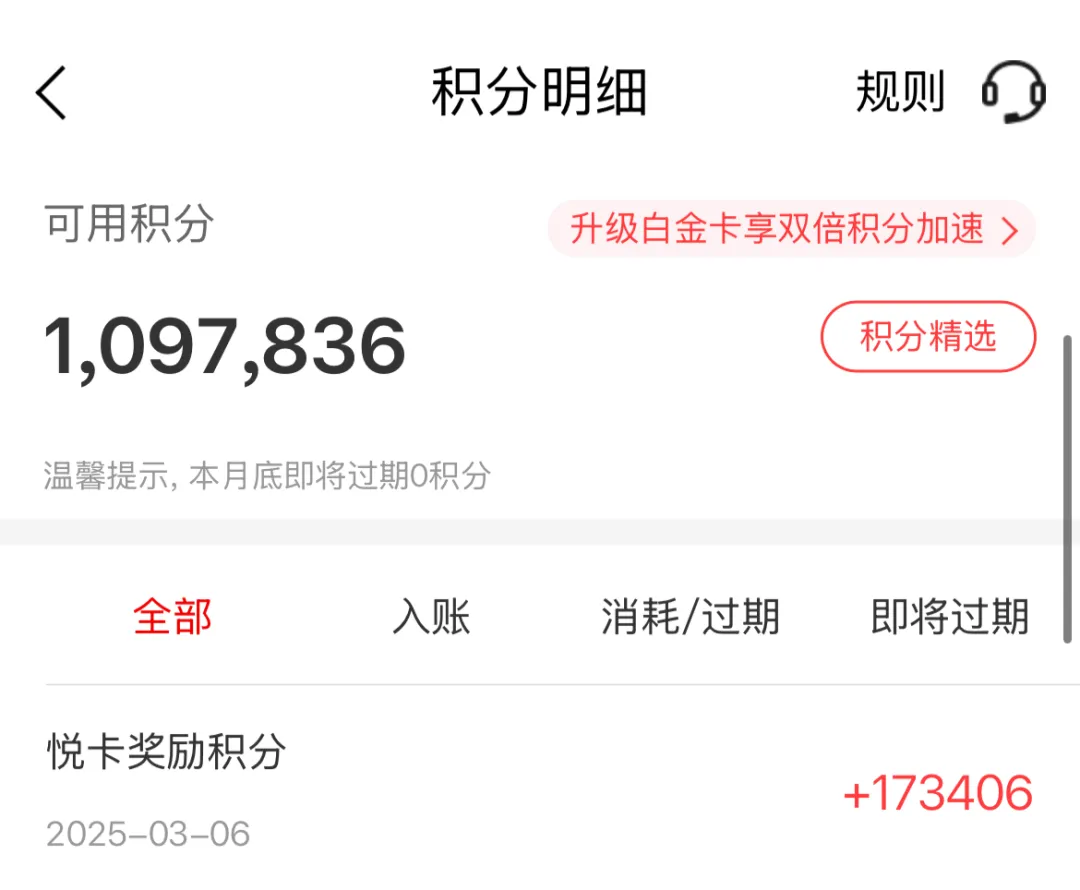This screenshot has width=1080, height=890.
Task: Switch to the 入账 tab
Action: coord(431,617)
